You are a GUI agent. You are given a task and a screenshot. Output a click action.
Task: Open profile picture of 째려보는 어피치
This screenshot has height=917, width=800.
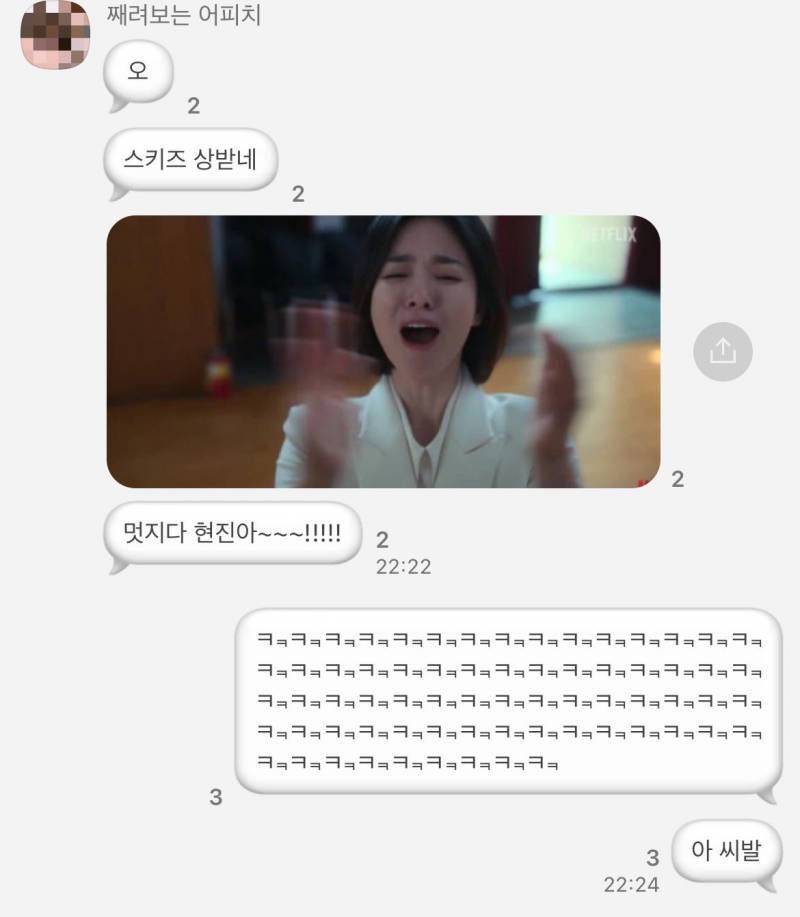pos(56,35)
